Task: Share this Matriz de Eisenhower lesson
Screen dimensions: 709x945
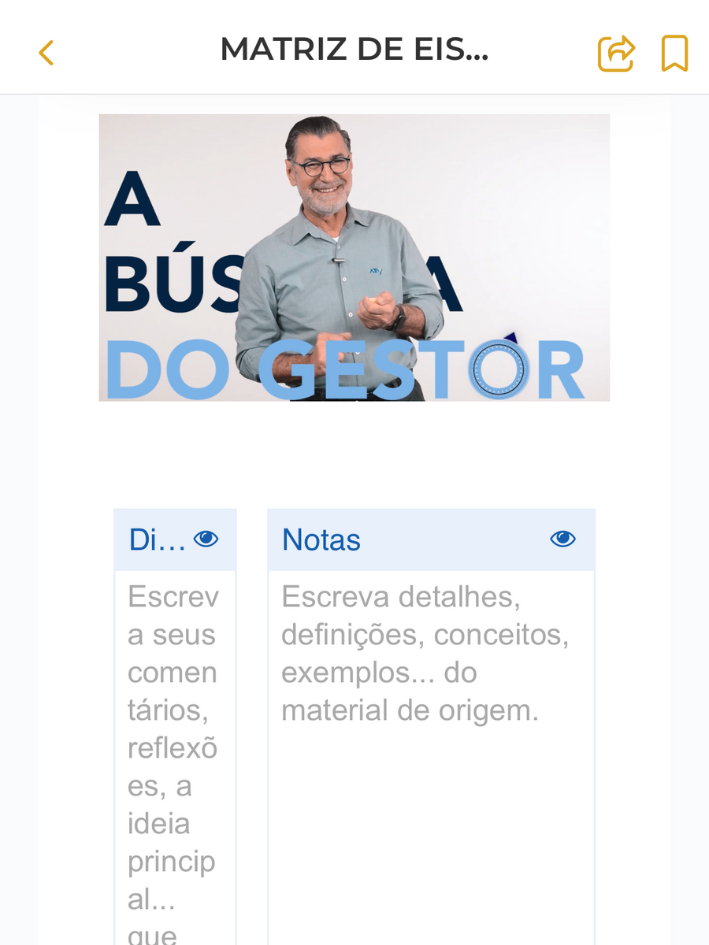Action: pyautogui.click(x=616, y=53)
